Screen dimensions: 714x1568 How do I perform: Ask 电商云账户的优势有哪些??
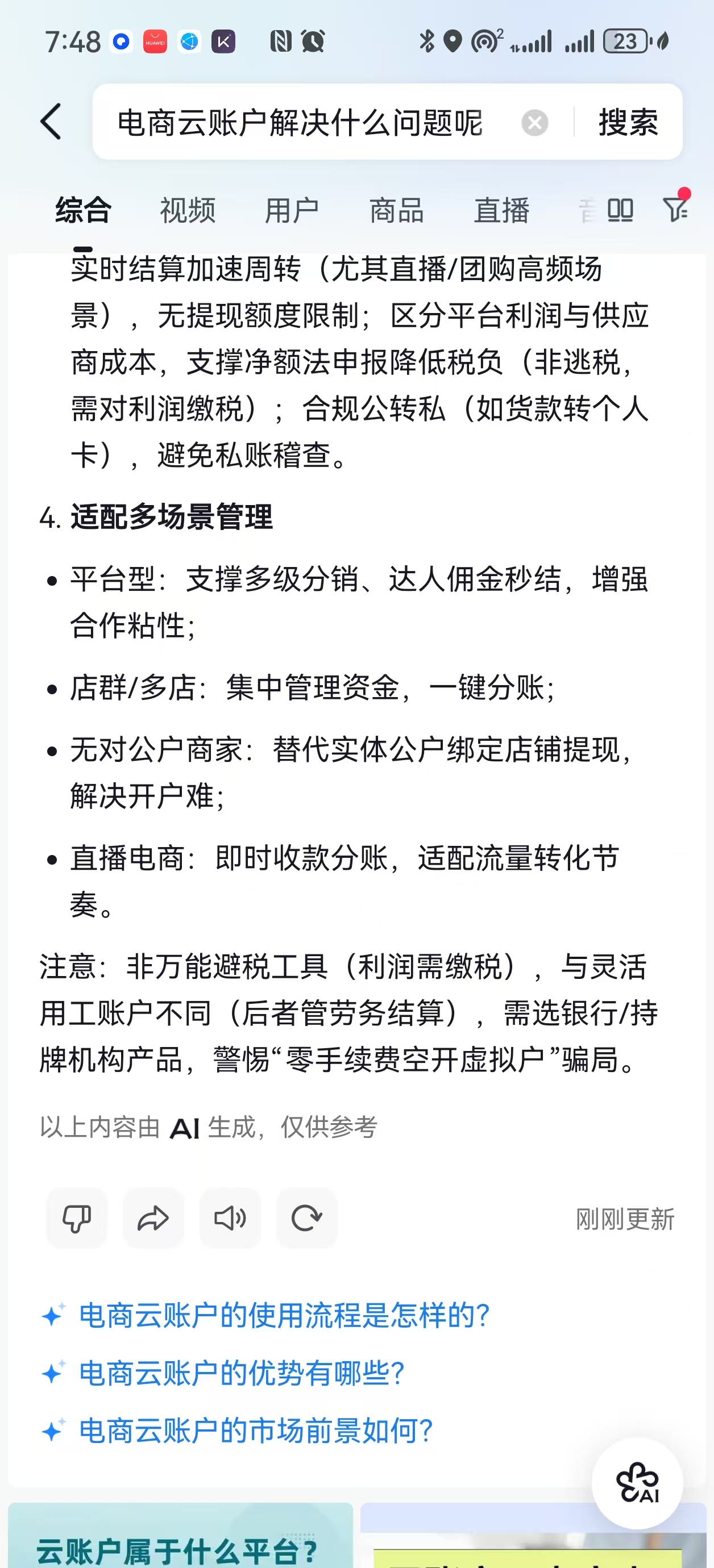pos(242,1373)
